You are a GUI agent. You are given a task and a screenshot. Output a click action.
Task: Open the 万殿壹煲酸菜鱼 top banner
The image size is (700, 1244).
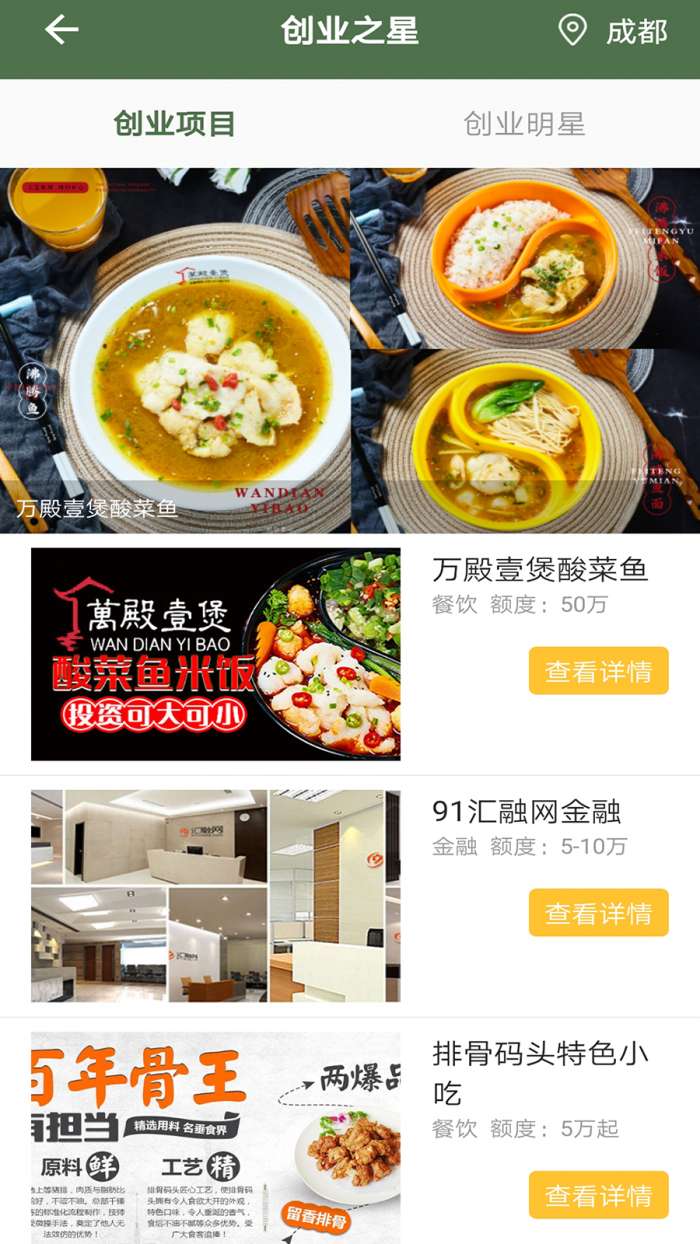pos(350,350)
